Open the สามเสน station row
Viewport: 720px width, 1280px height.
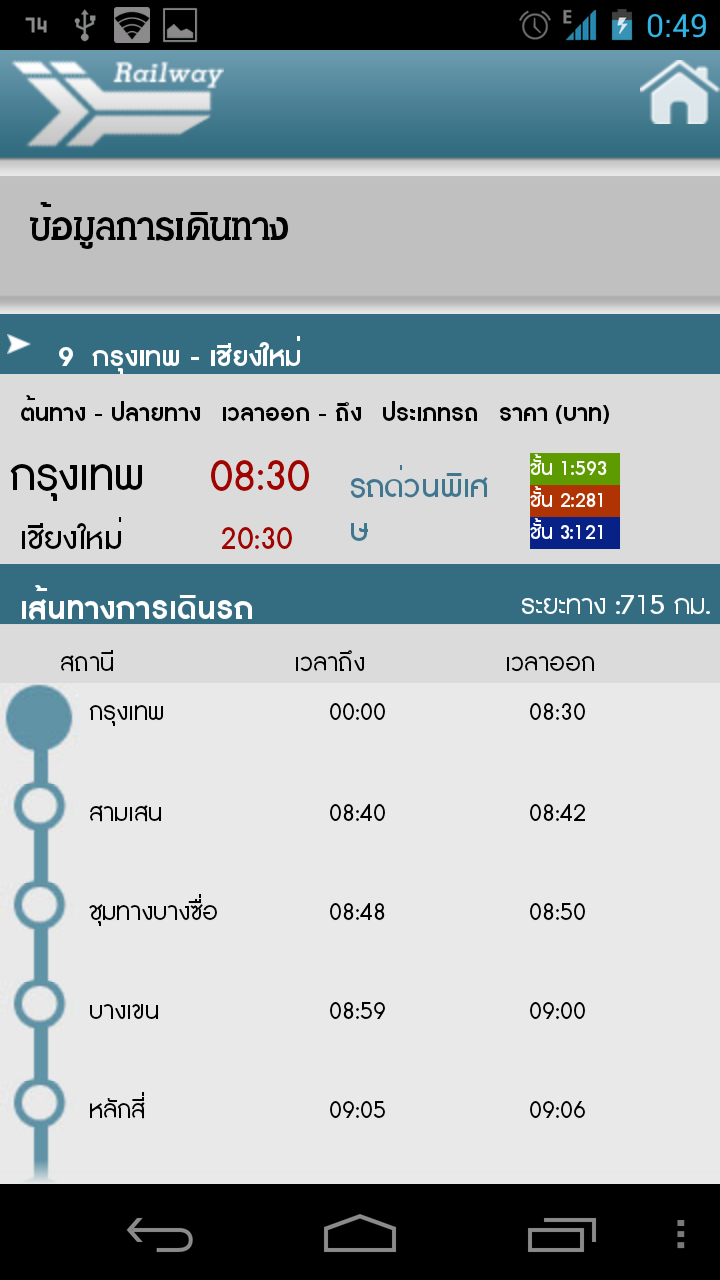[x=360, y=812]
